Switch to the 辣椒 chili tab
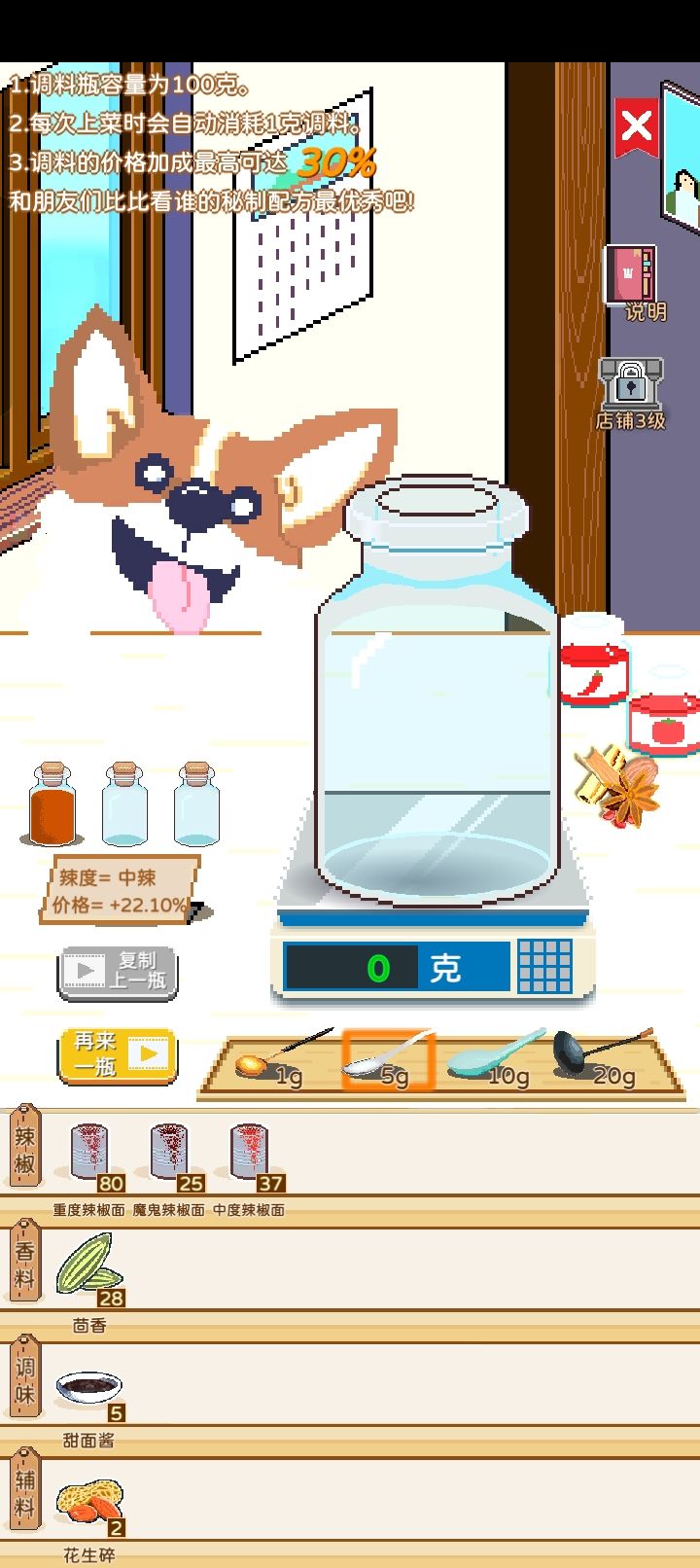 (24, 1148)
